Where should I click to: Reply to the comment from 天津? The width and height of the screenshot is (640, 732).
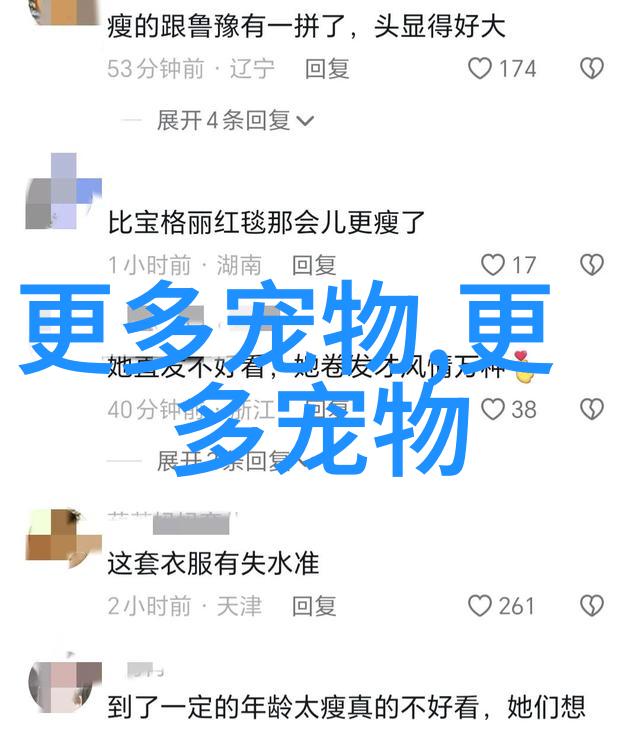point(314,606)
